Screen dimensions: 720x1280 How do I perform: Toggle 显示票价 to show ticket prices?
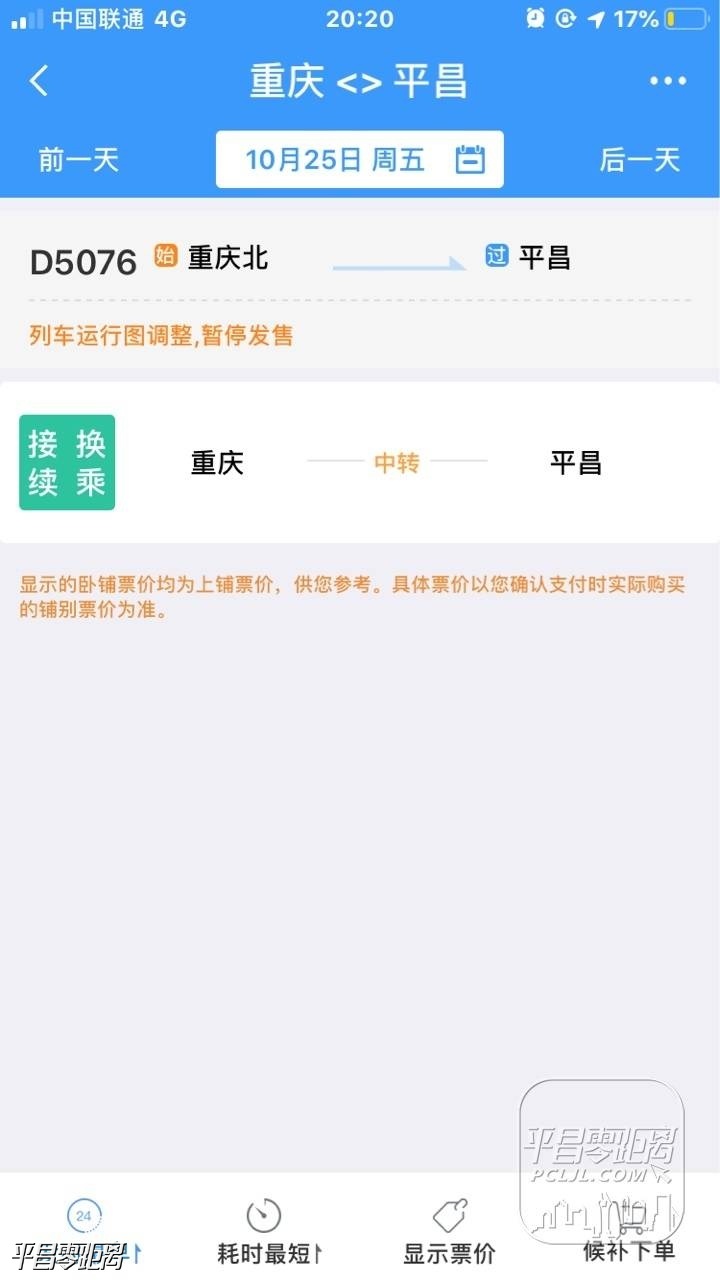point(449,1232)
